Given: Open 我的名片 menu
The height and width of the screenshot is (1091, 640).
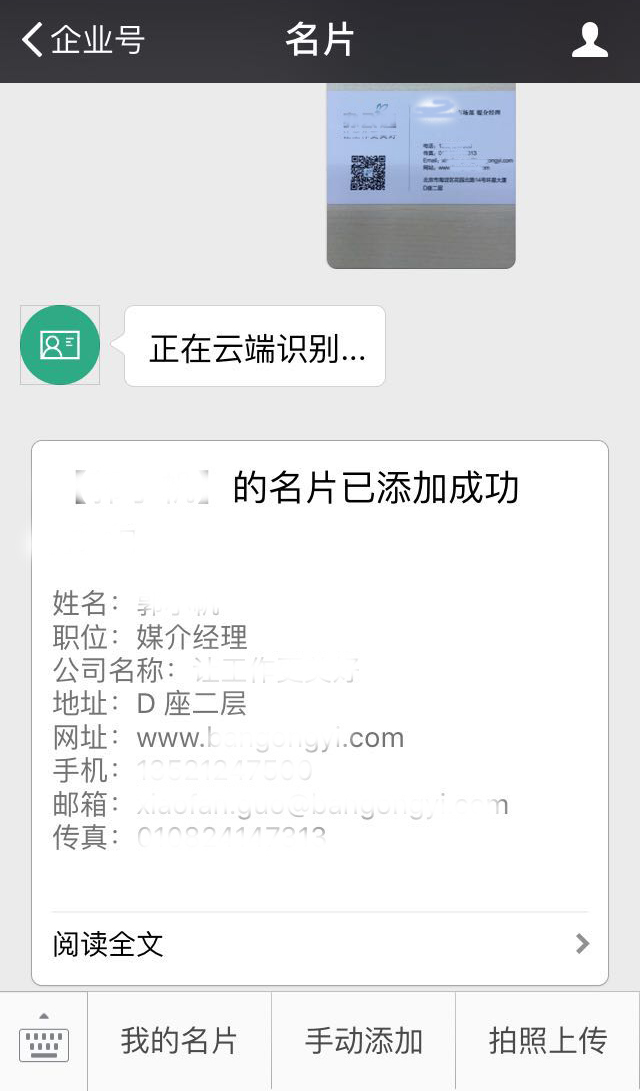Looking at the screenshot, I should pyautogui.click(x=179, y=1041).
